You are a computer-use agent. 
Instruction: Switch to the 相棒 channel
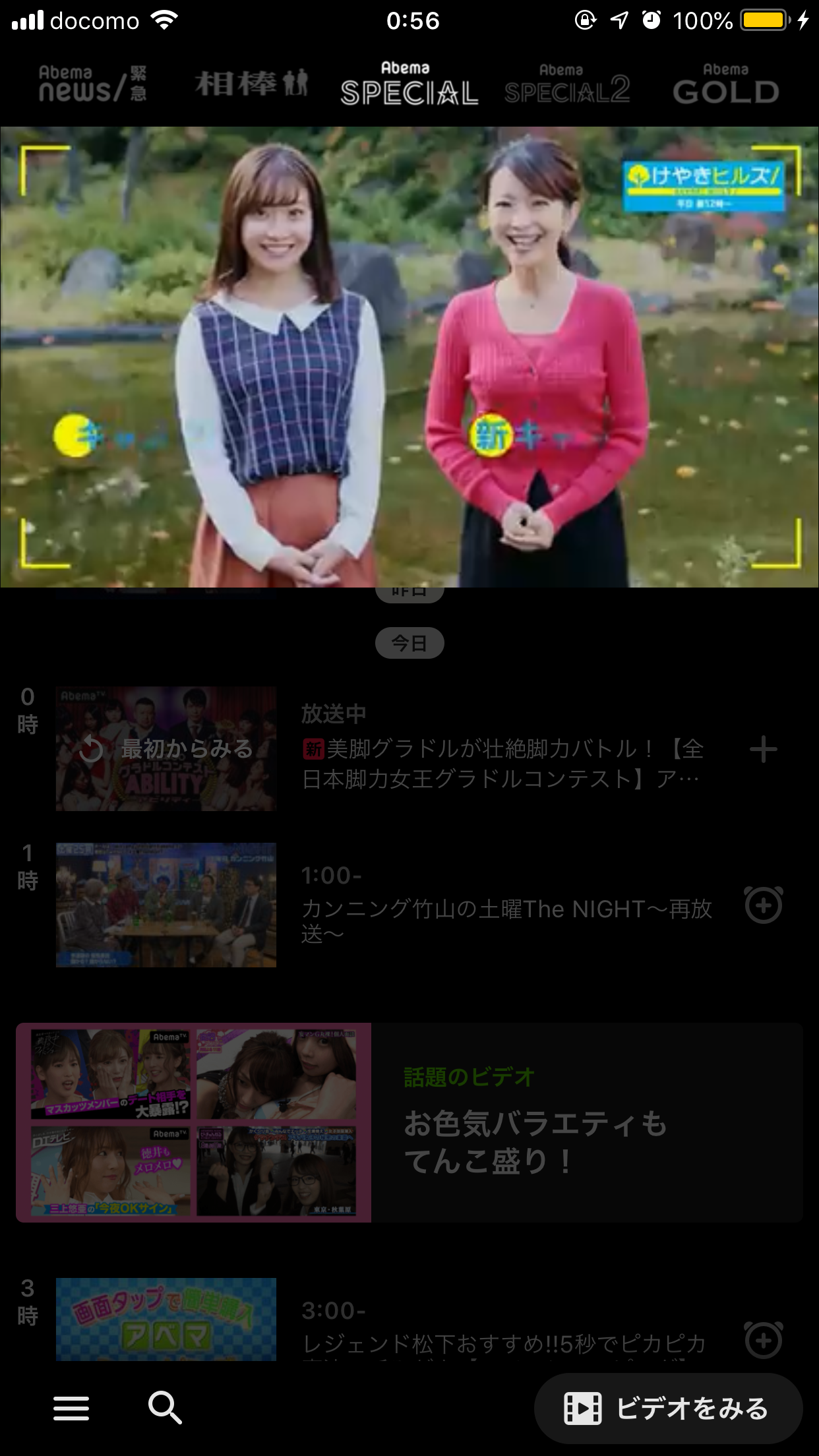(x=251, y=84)
